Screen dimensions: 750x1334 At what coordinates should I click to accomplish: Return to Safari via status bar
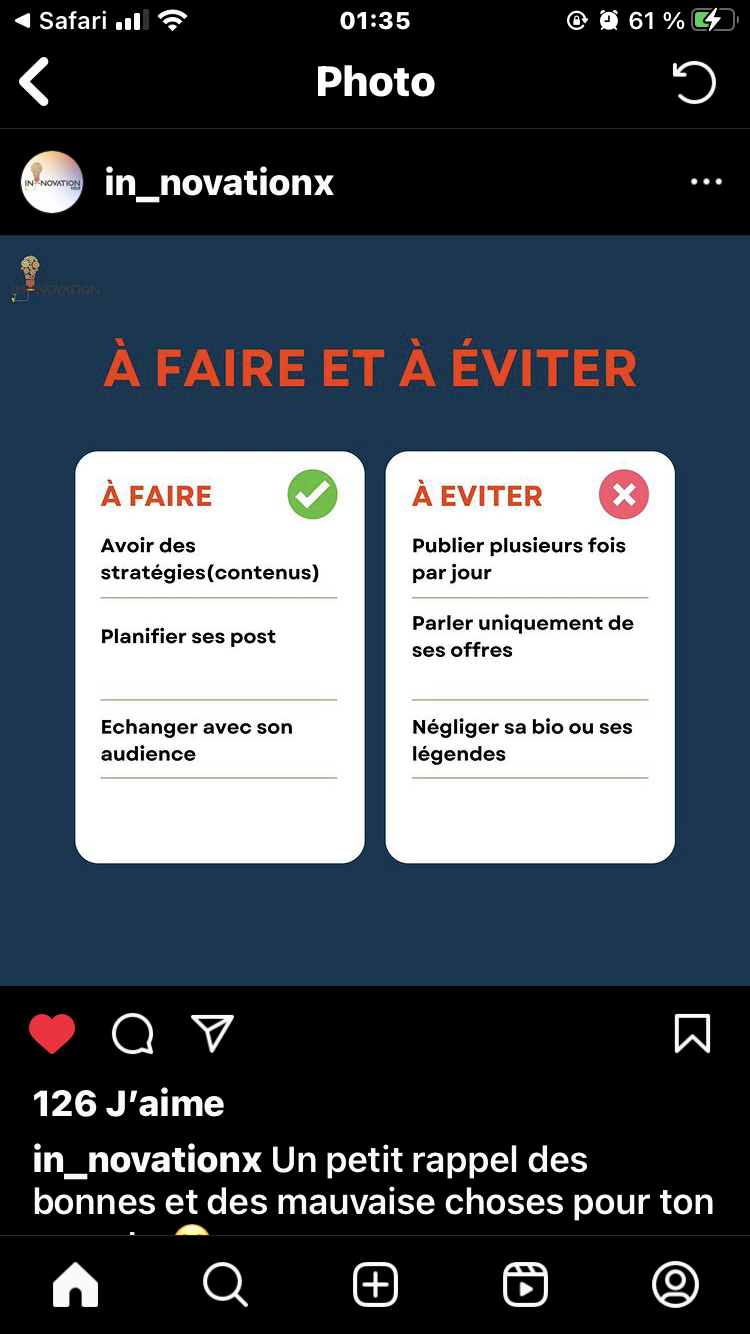click(x=62, y=20)
